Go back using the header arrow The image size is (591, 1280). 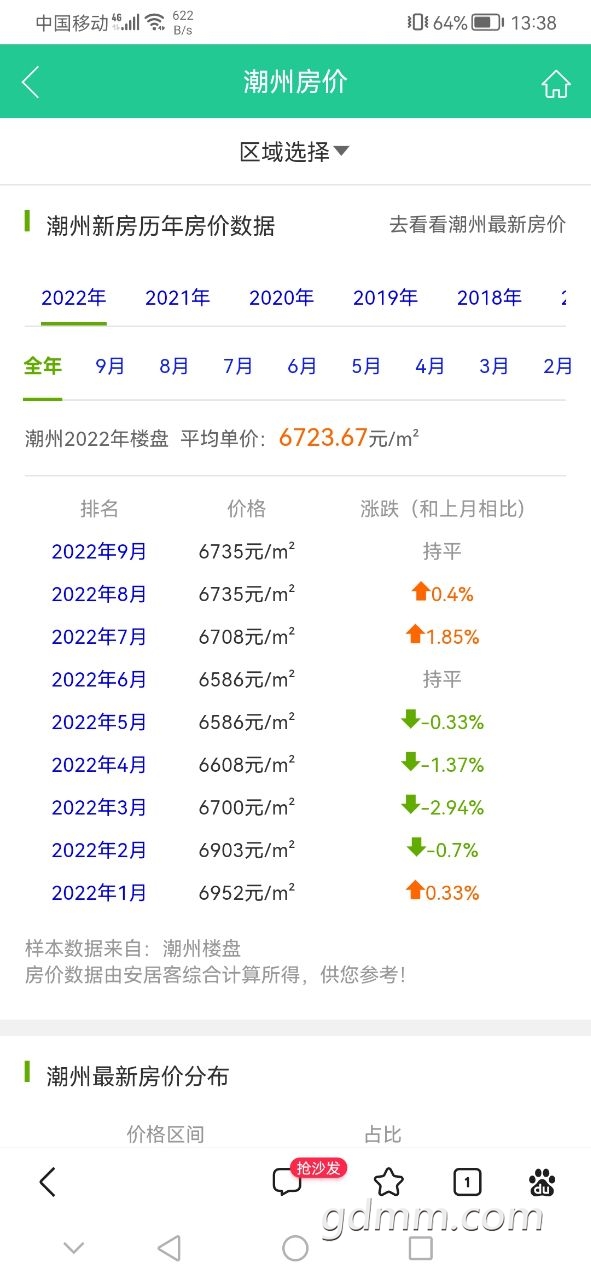[x=30, y=82]
